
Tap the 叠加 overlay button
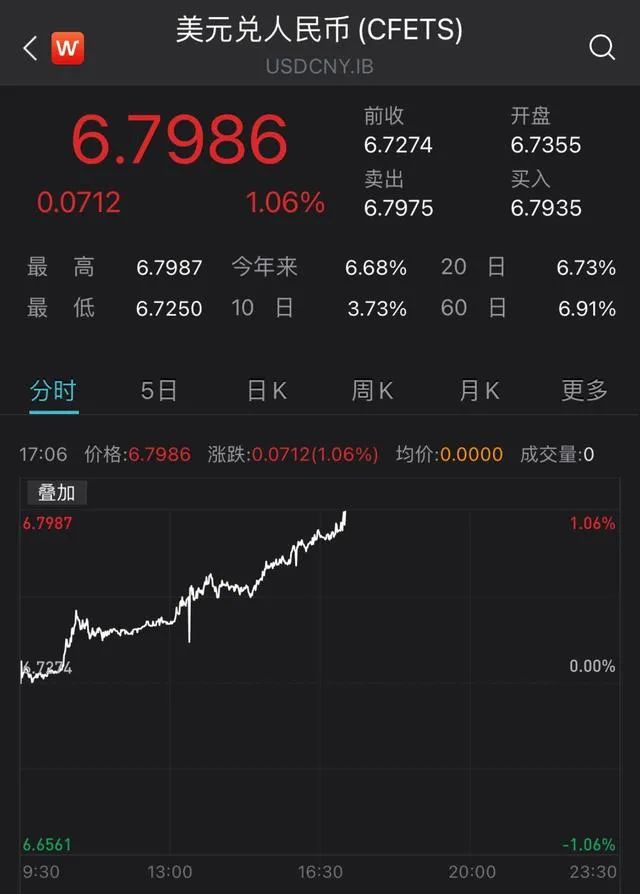pyautogui.click(x=56, y=492)
